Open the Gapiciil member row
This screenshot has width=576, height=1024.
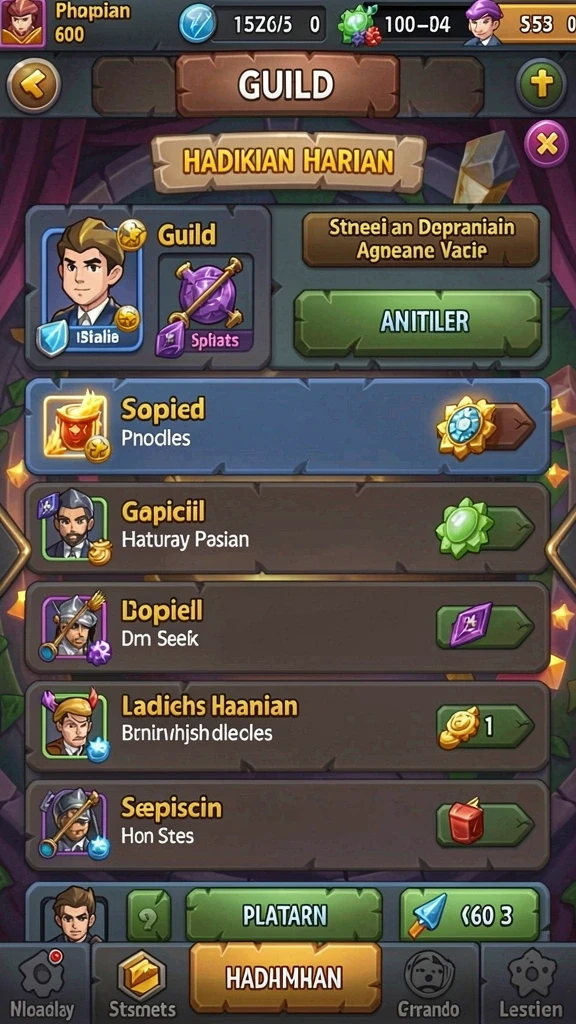click(x=287, y=528)
